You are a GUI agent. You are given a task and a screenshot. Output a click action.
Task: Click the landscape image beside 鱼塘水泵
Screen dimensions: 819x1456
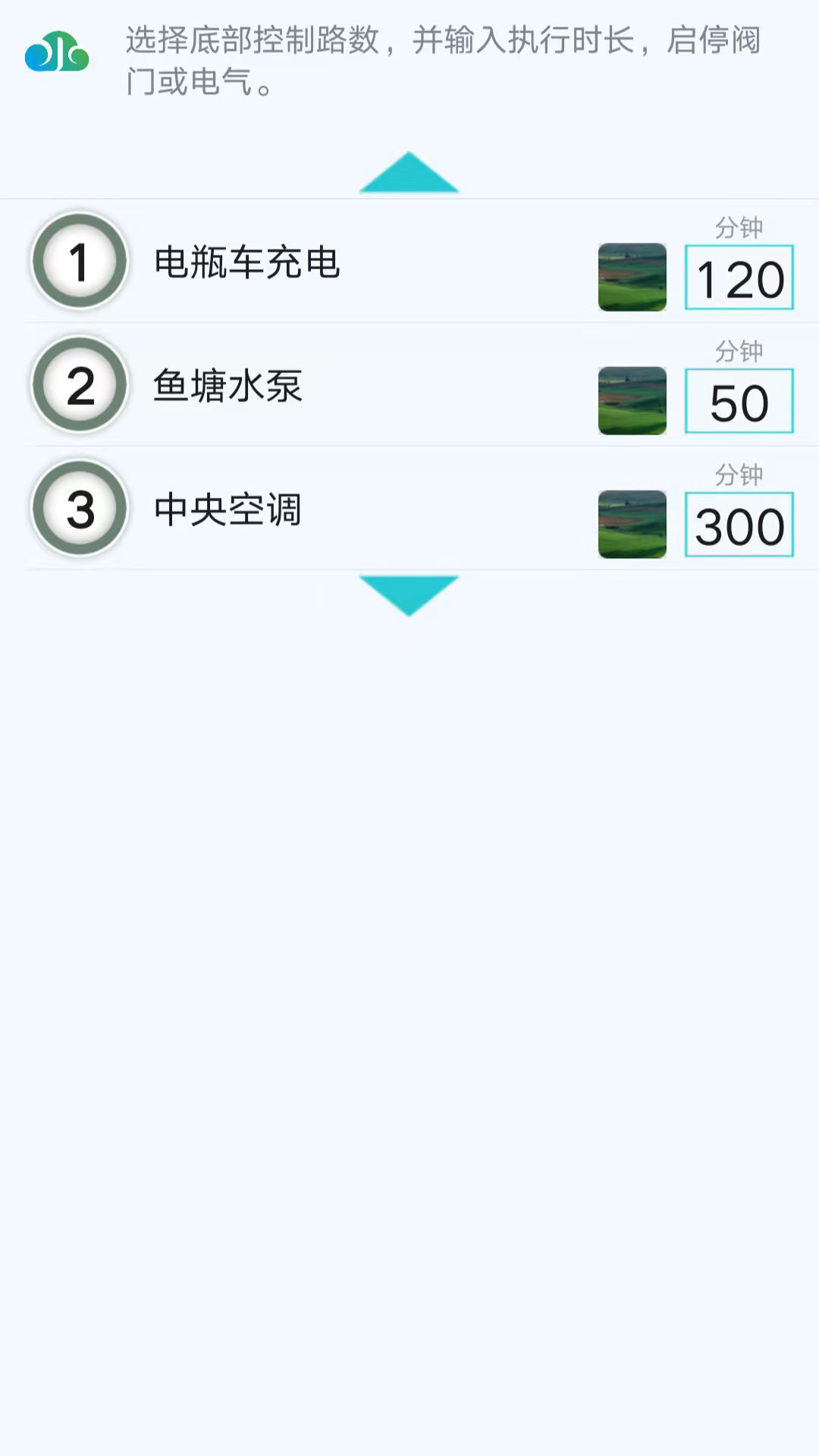pyautogui.click(x=632, y=400)
